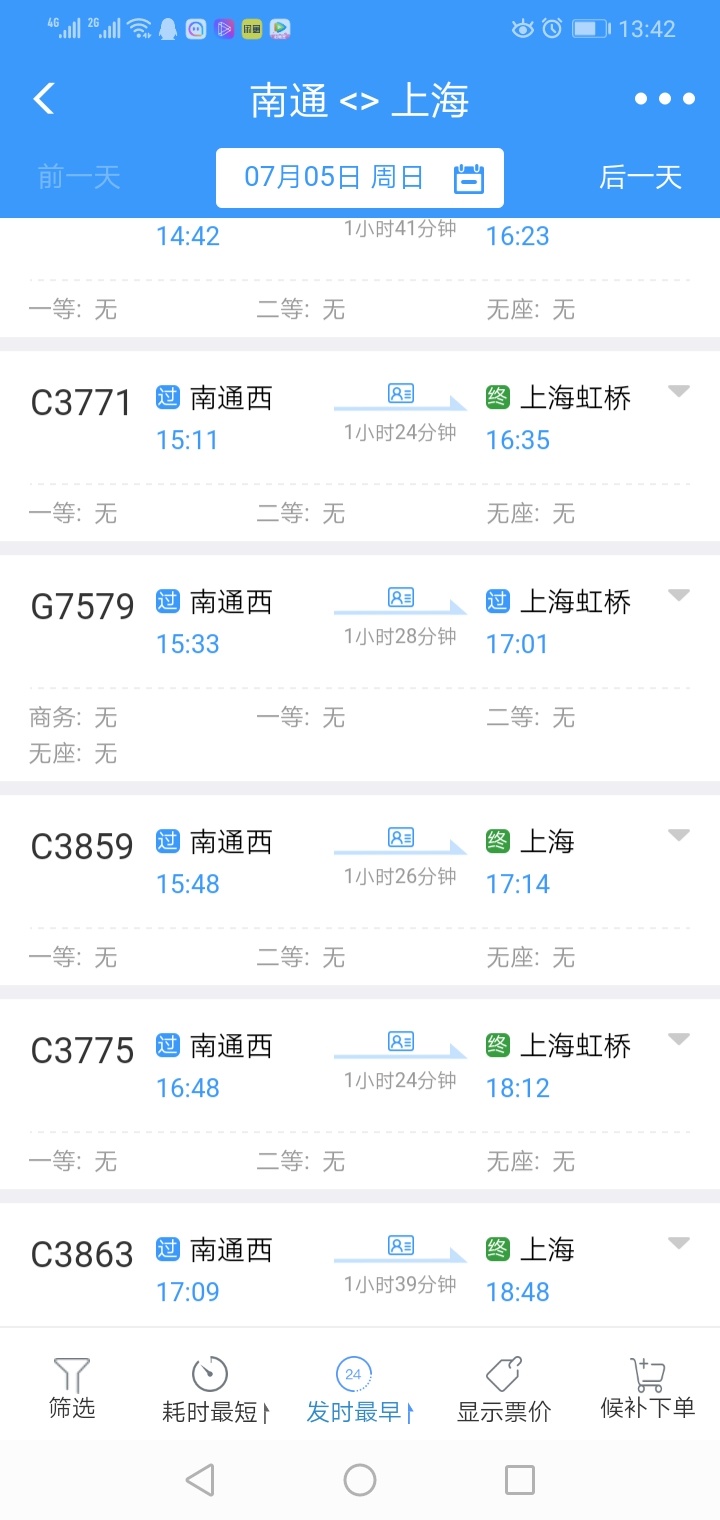Go to the next day (后一天)
Image resolution: width=720 pixels, height=1520 pixels.
click(x=640, y=178)
